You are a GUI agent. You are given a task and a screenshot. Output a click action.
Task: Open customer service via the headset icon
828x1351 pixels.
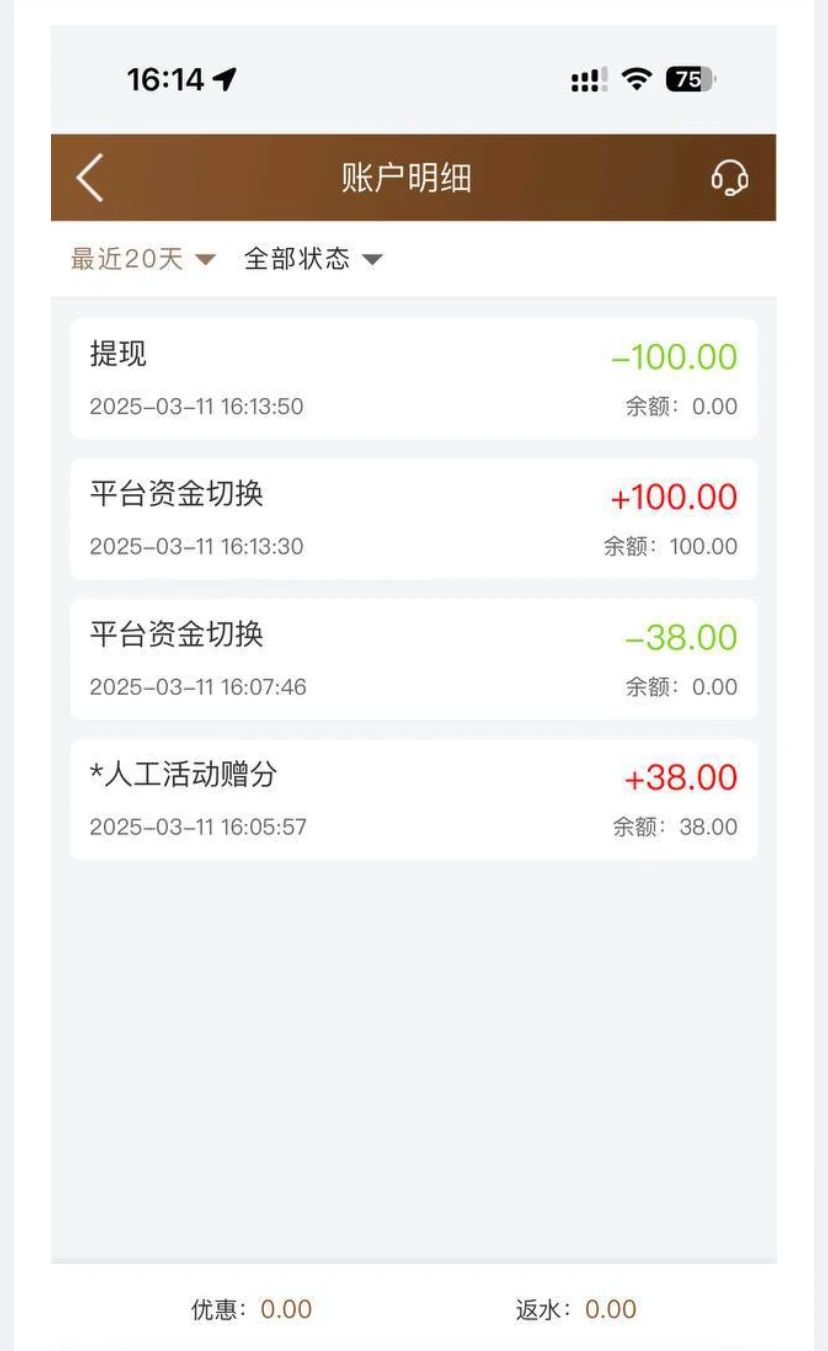tap(730, 178)
